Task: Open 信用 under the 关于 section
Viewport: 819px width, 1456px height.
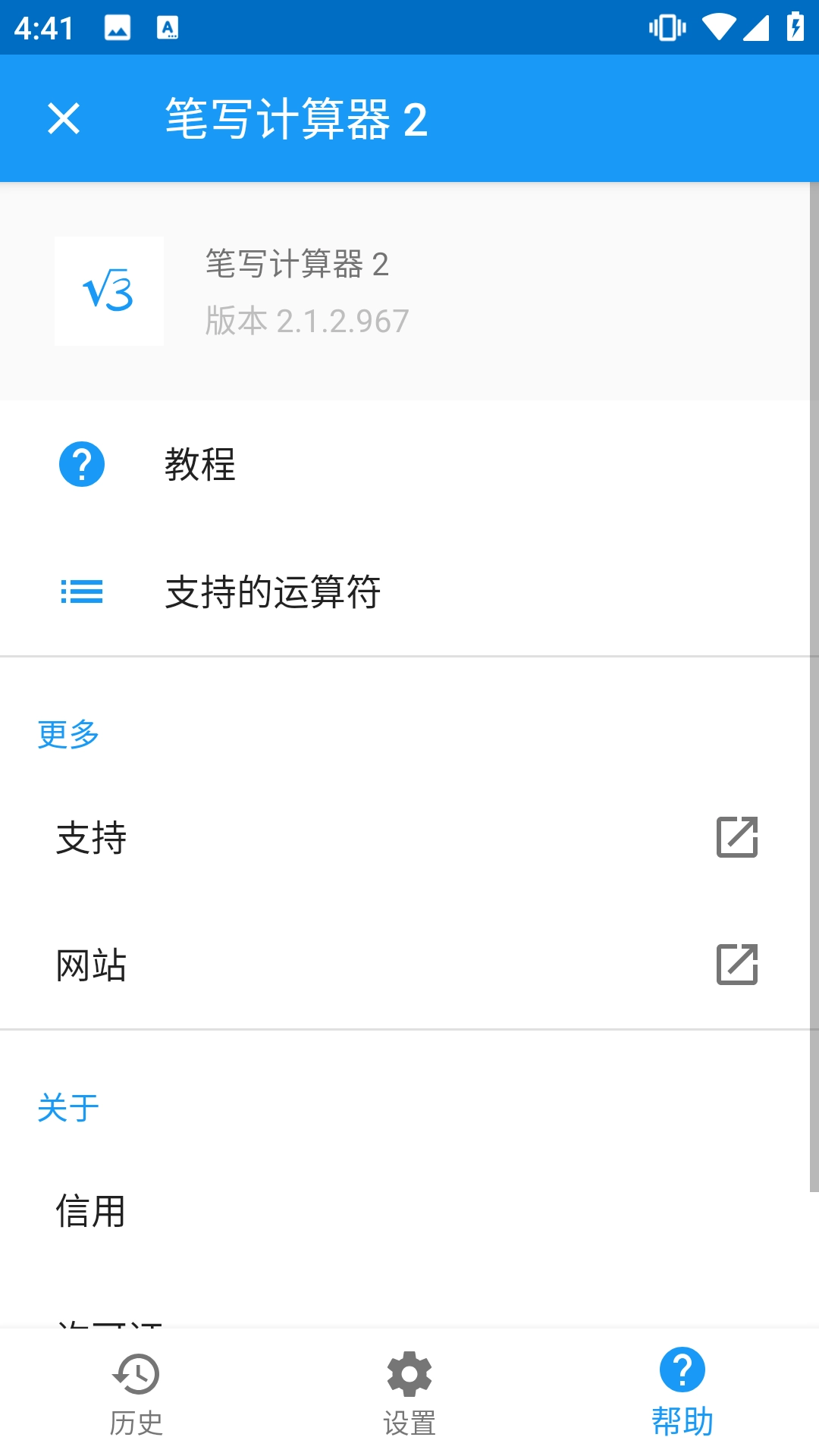Action: coord(303,1213)
